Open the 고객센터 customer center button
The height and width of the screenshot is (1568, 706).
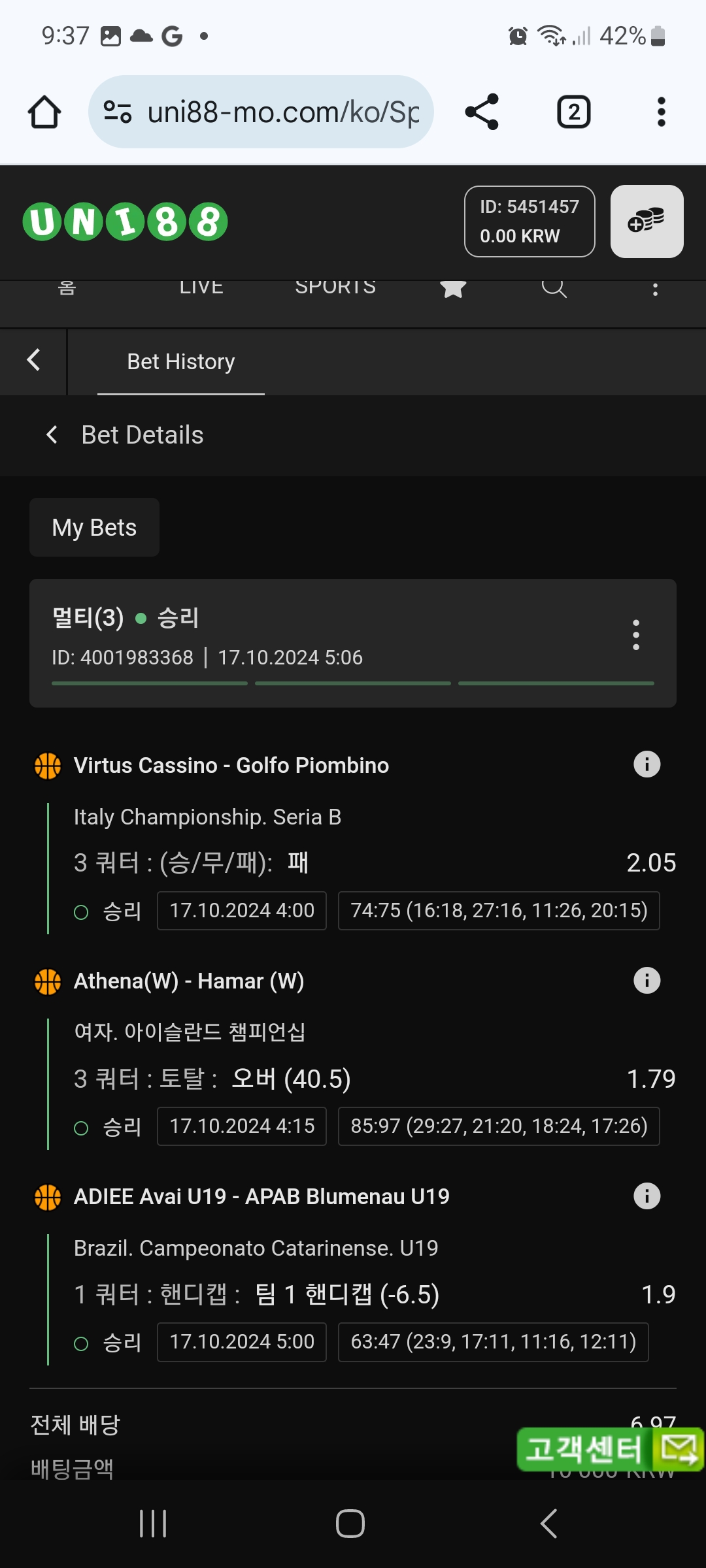[609, 1449]
